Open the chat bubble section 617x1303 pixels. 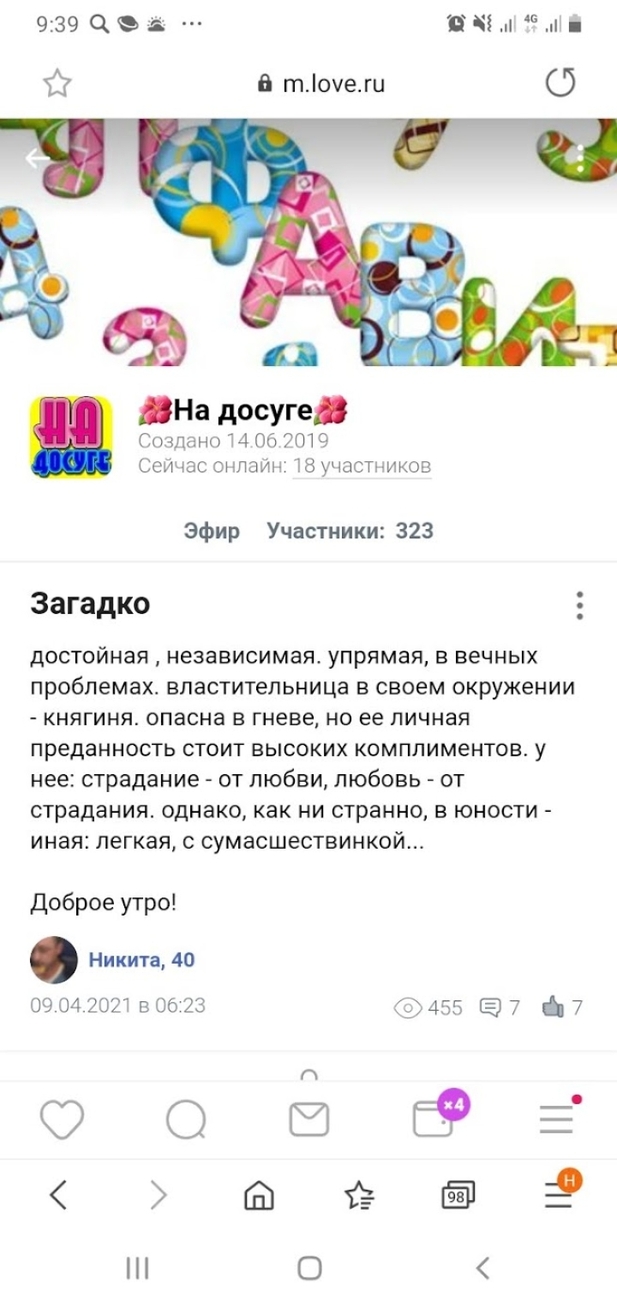(x=185, y=1119)
